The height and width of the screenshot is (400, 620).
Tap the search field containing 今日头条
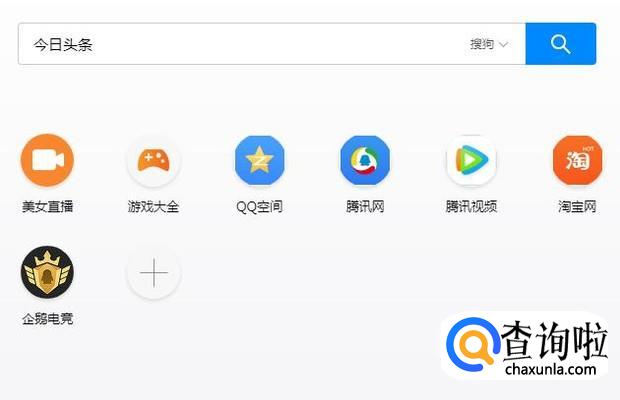coord(240,44)
